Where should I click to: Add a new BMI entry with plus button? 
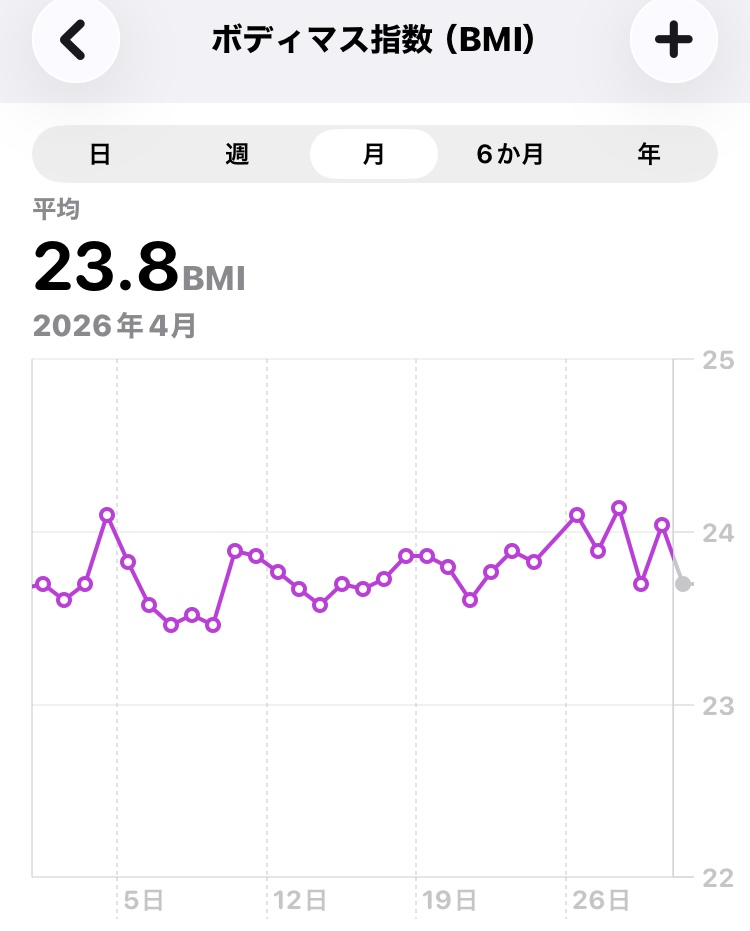pos(673,39)
